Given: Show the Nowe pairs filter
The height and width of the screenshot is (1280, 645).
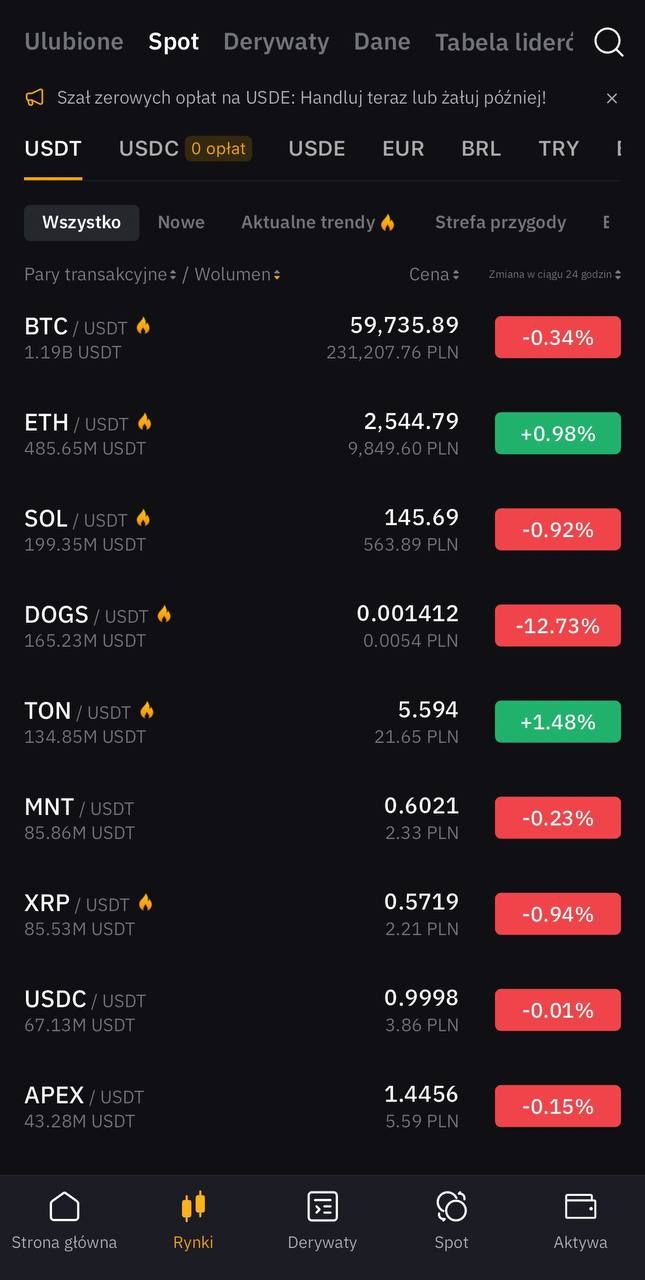Looking at the screenshot, I should point(181,223).
